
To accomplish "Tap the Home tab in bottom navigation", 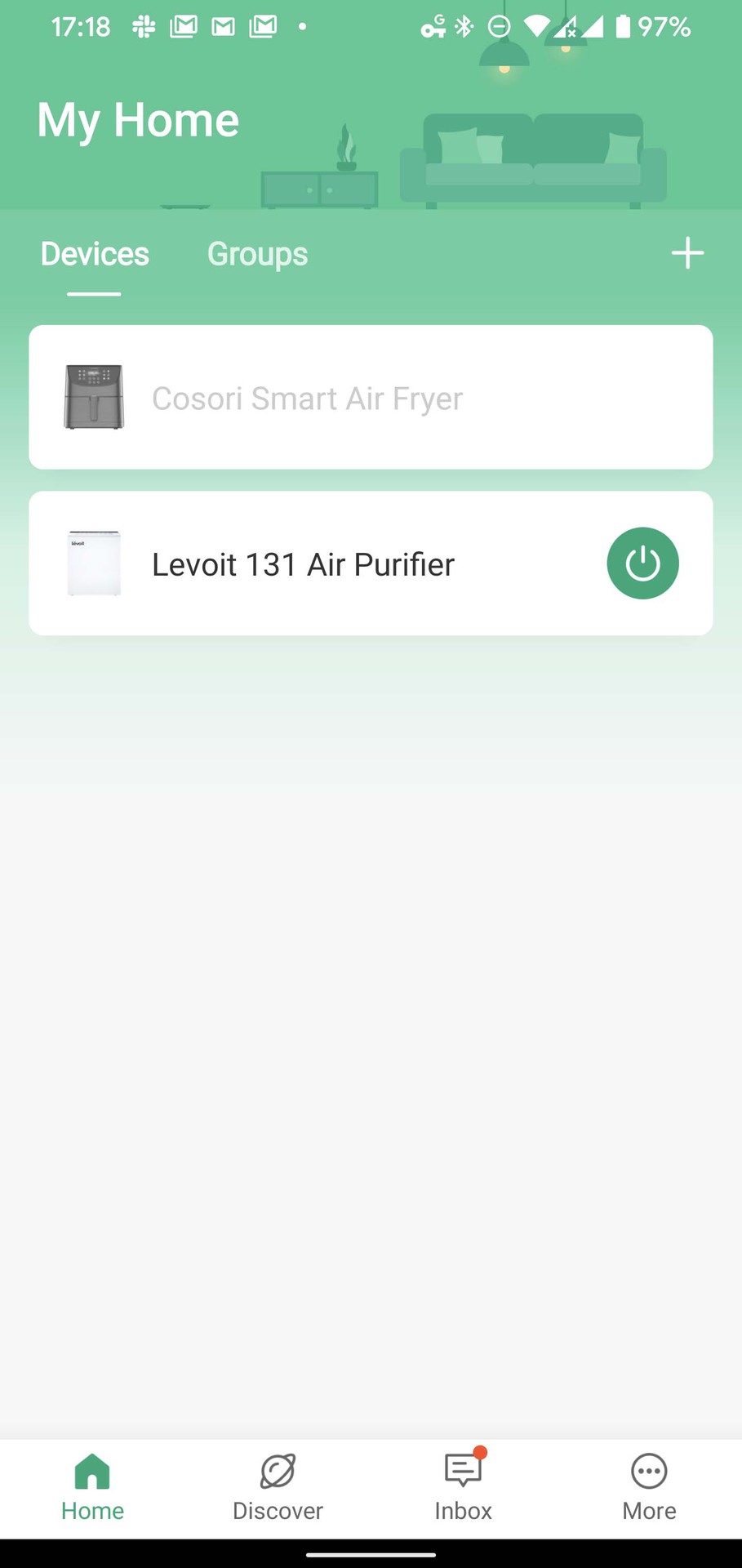I will coord(92,1488).
